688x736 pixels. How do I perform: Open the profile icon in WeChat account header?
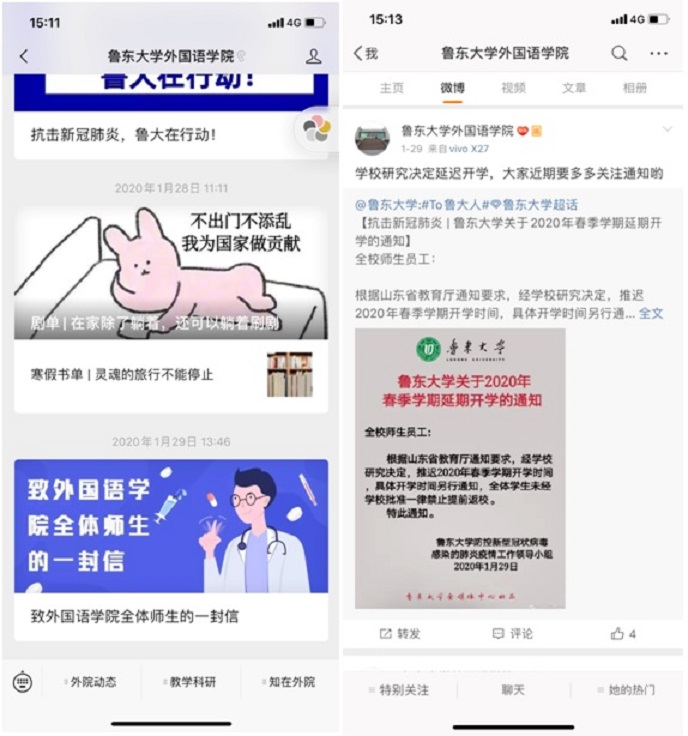314,57
